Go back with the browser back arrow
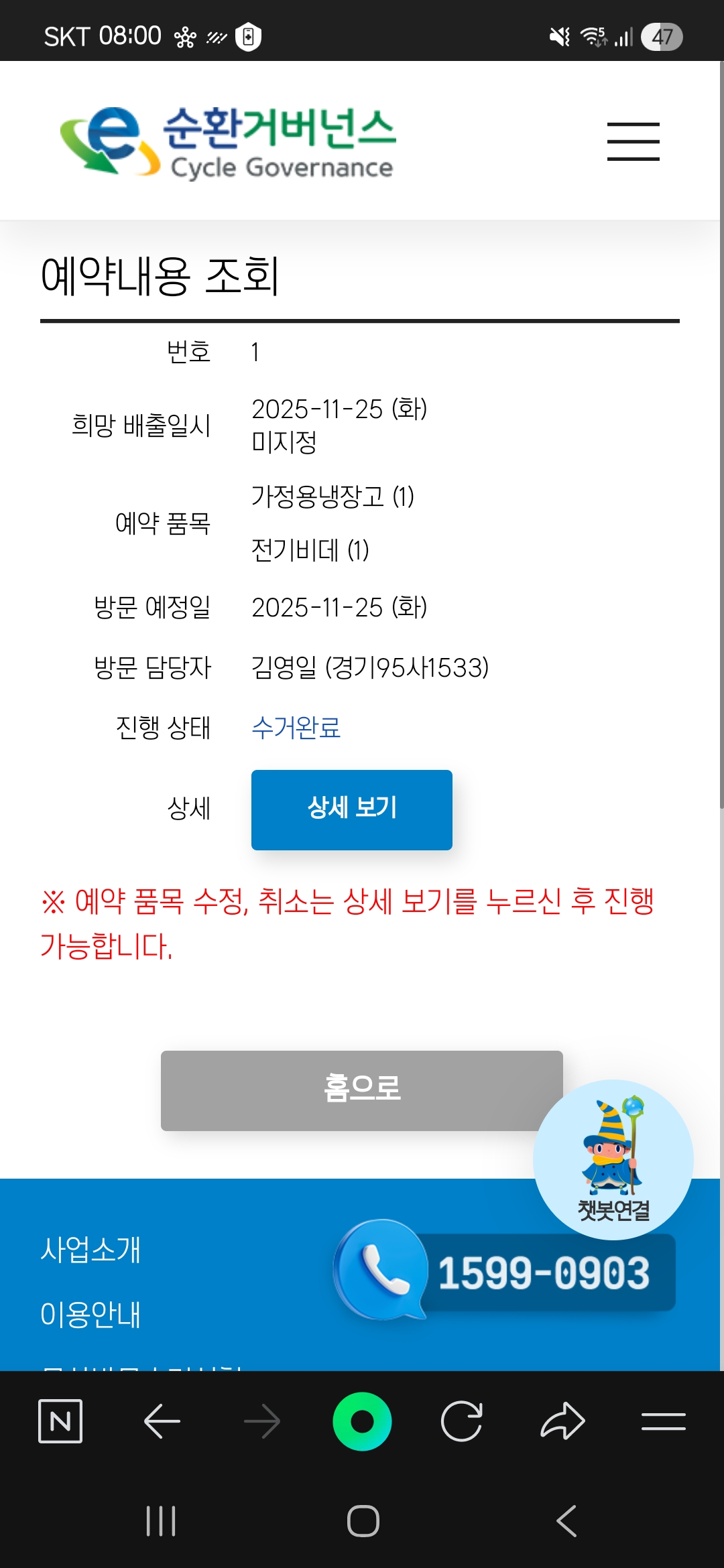 162,1421
